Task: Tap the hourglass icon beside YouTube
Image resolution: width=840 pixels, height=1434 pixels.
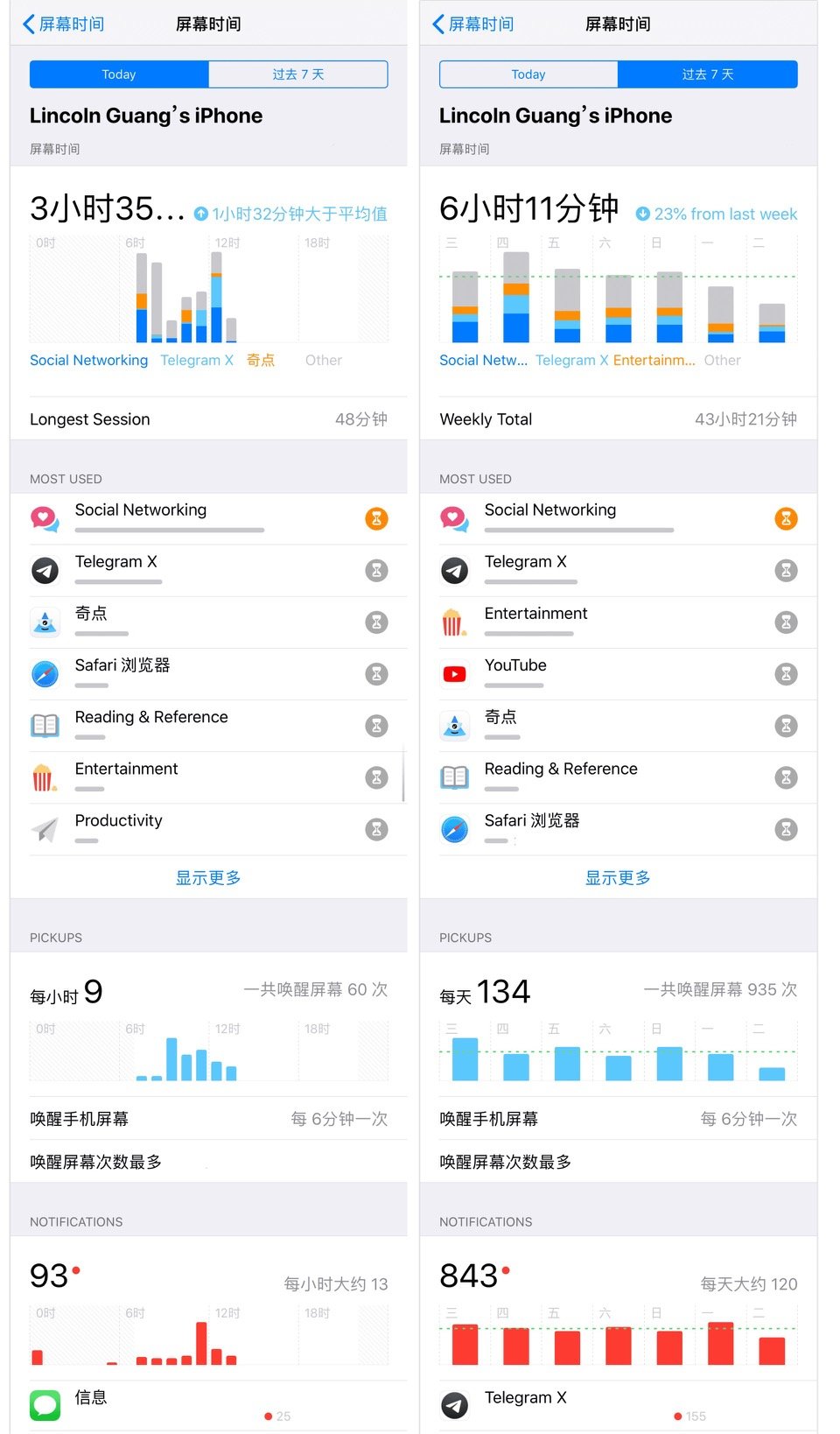Action: 786,674
